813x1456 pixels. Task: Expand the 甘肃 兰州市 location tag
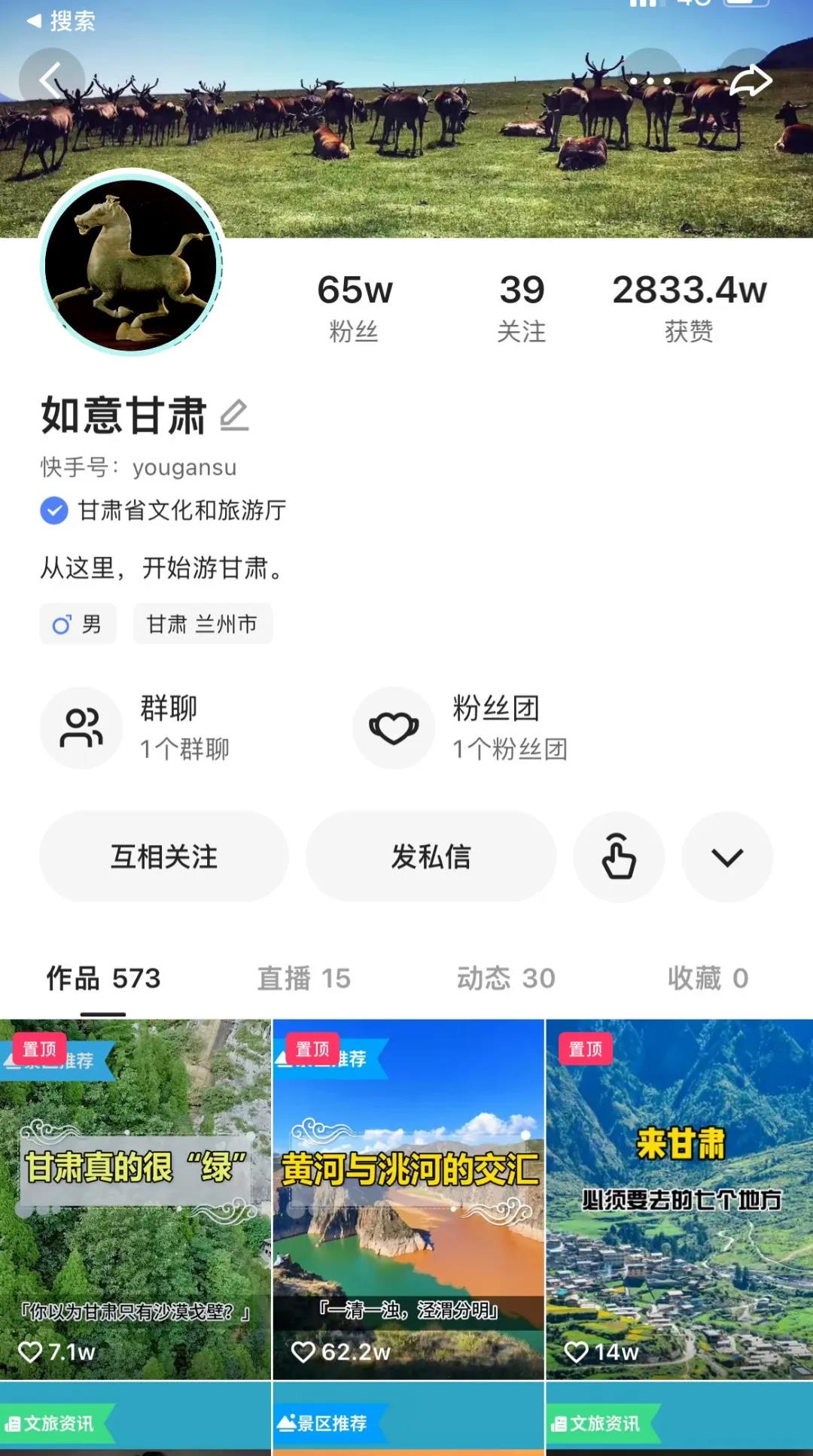[x=202, y=624]
